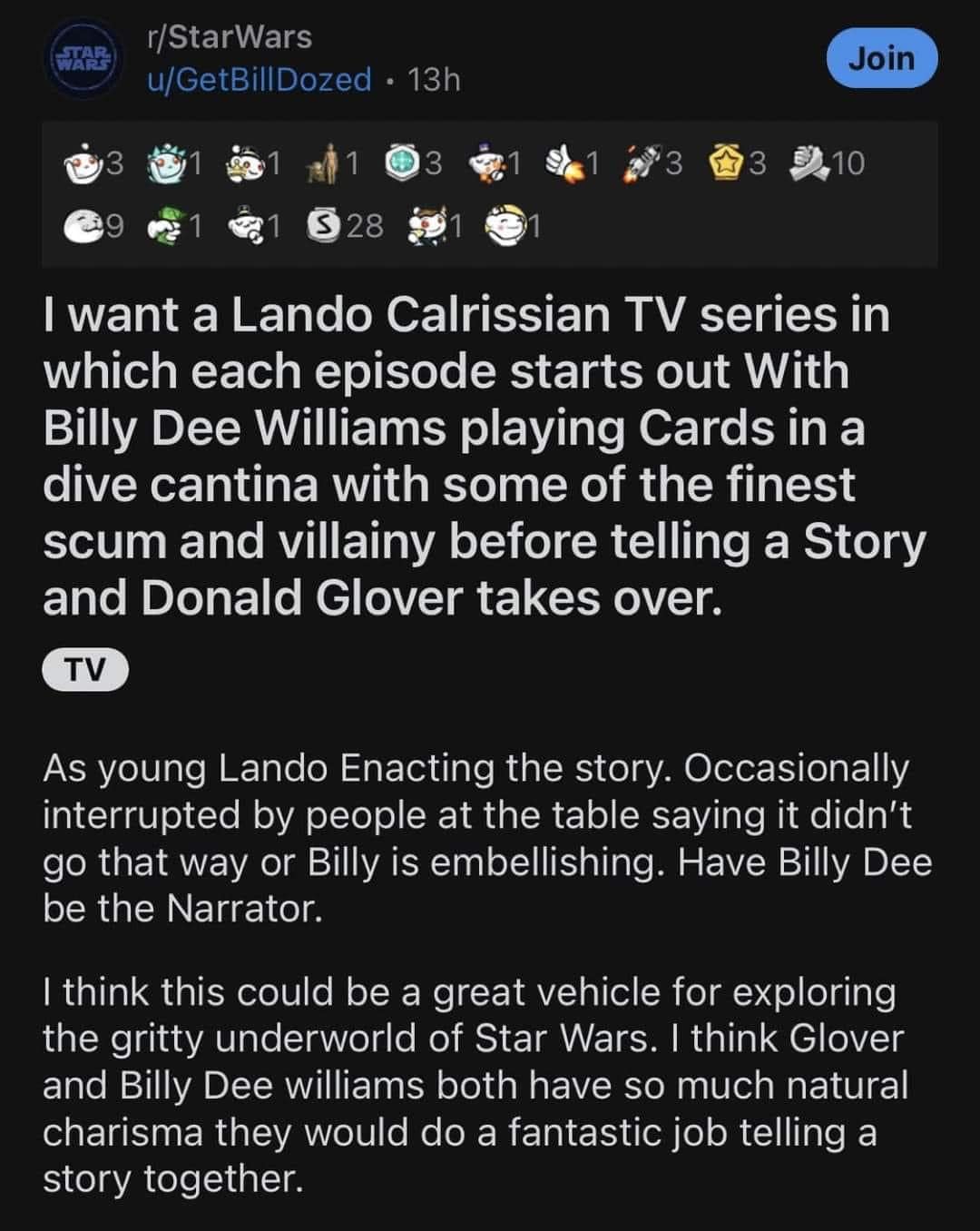Click the rocket ship award icon

click(x=643, y=162)
